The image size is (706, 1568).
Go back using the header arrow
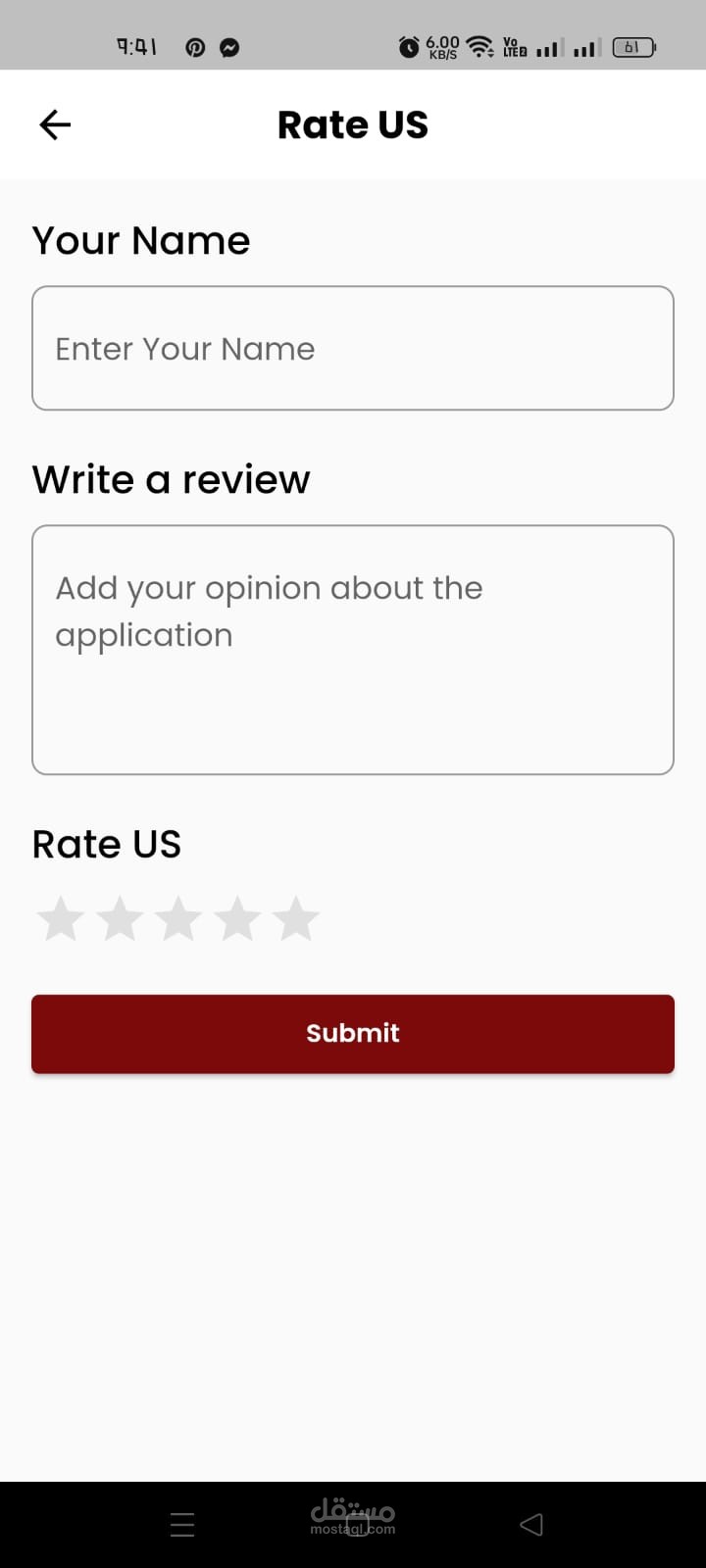coord(55,124)
